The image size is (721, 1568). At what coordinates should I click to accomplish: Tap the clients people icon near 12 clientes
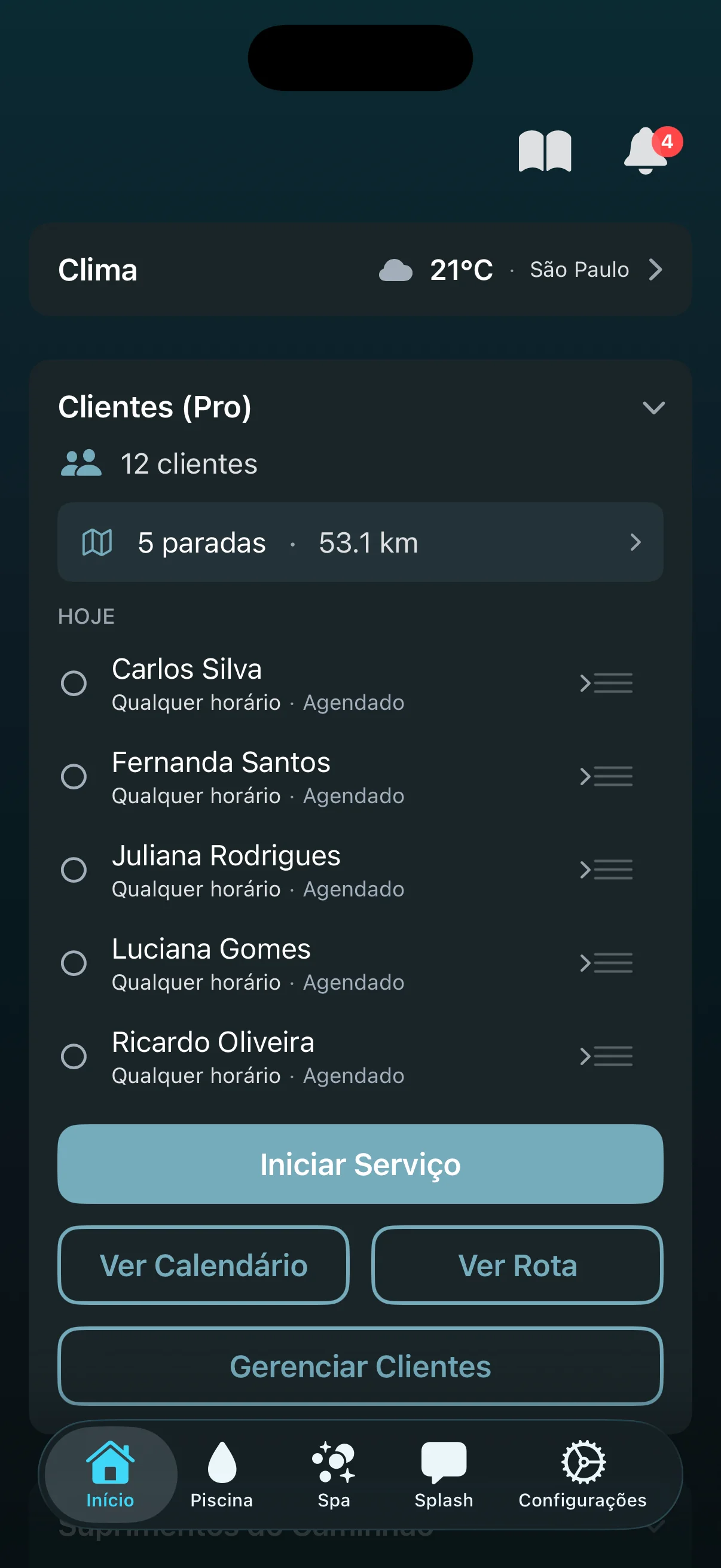tap(82, 463)
